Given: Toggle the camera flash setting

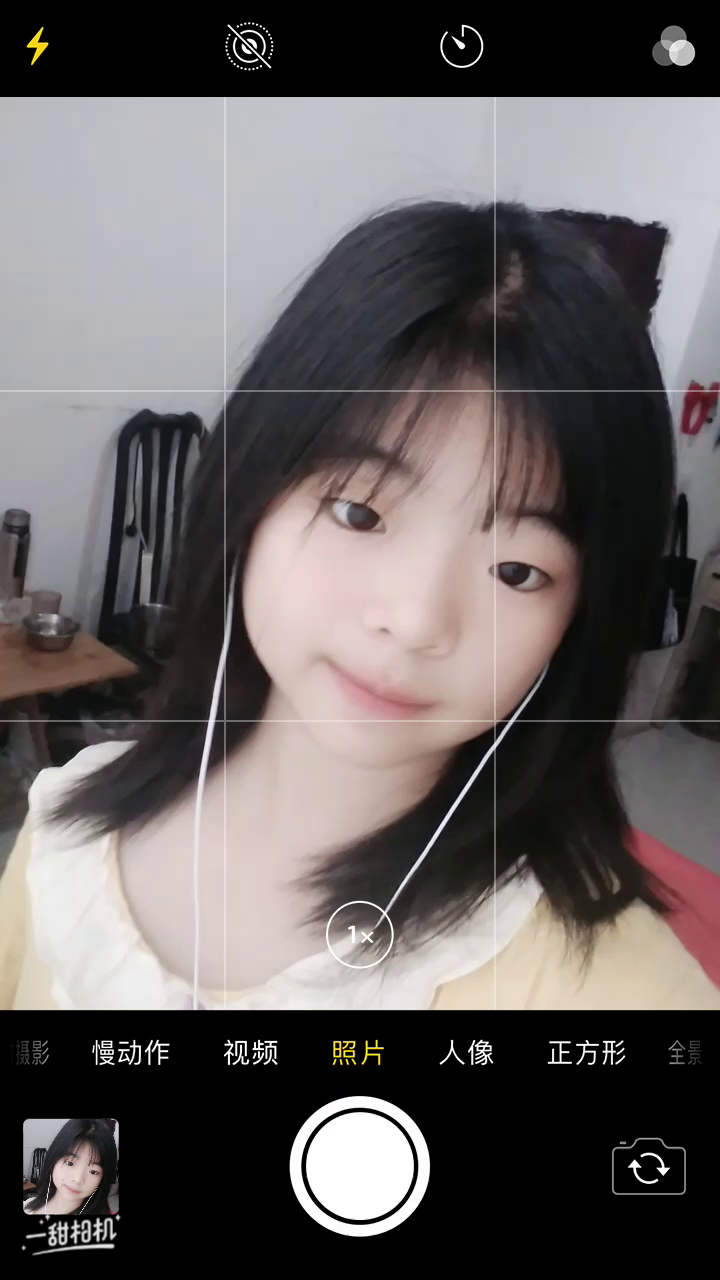Looking at the screenshot, I should tap(37, 46).
